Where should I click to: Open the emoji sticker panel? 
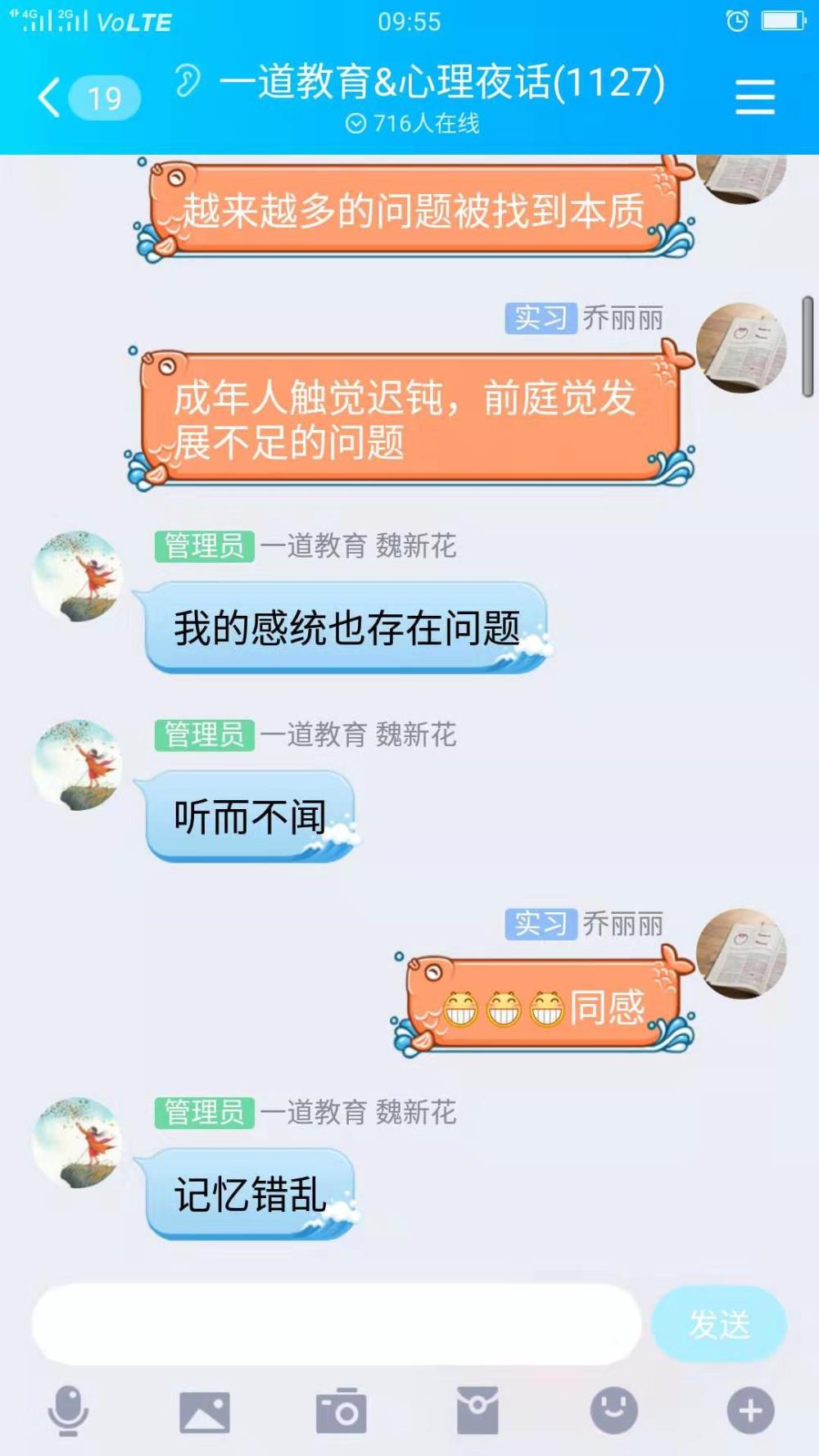click(x=614, y=1410)
